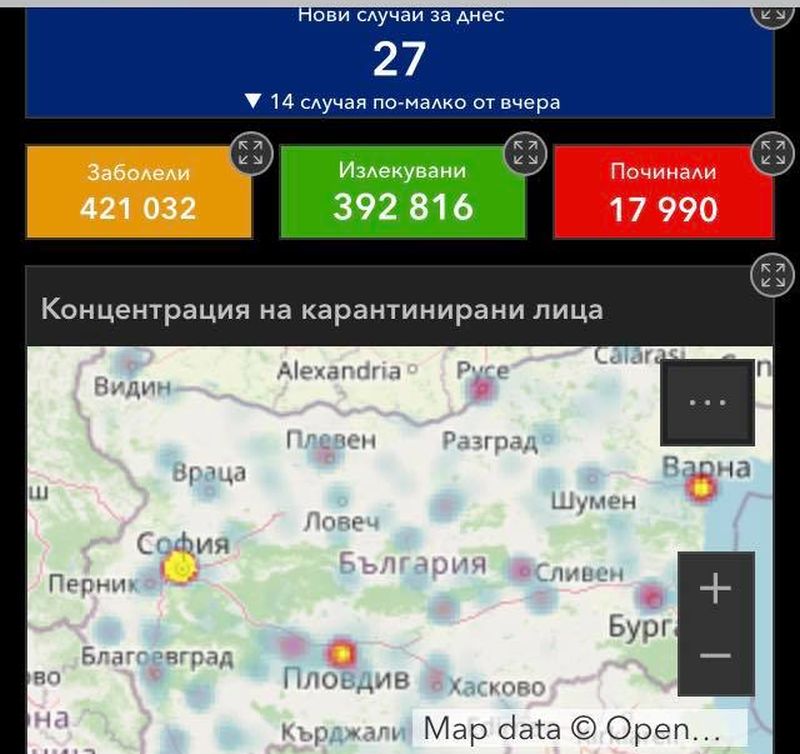
Task: Zoom out on the map
Action: coord(715,657)
